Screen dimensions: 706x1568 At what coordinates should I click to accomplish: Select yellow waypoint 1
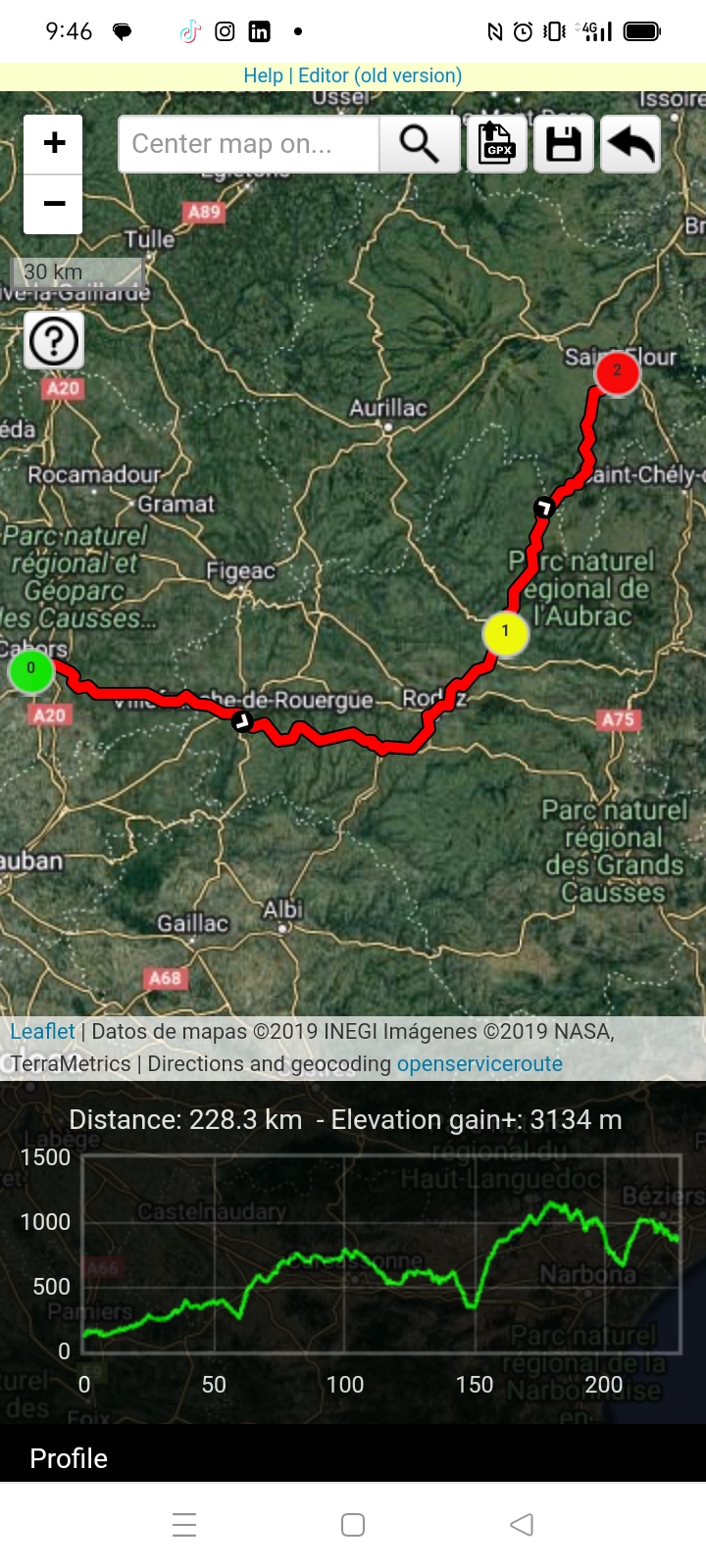click(x=505, y=632)
